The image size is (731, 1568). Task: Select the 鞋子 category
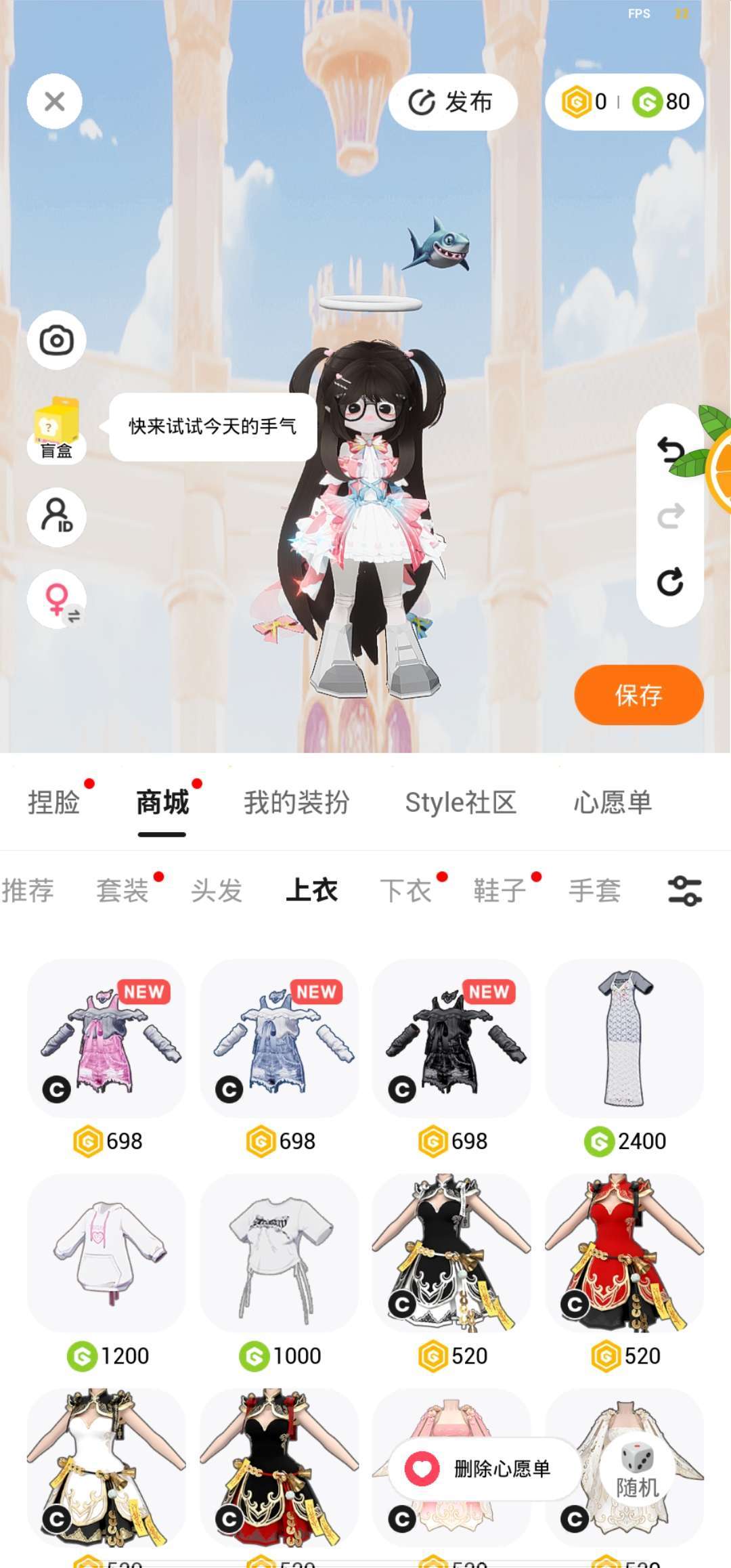[x=500, y=890]
